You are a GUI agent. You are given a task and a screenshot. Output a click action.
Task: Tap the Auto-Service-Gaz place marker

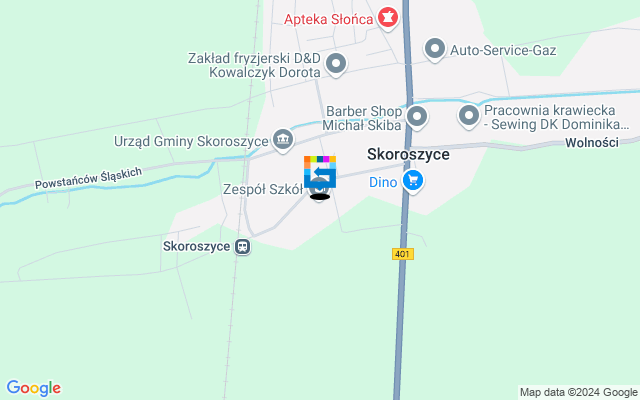tap(435, 48)
